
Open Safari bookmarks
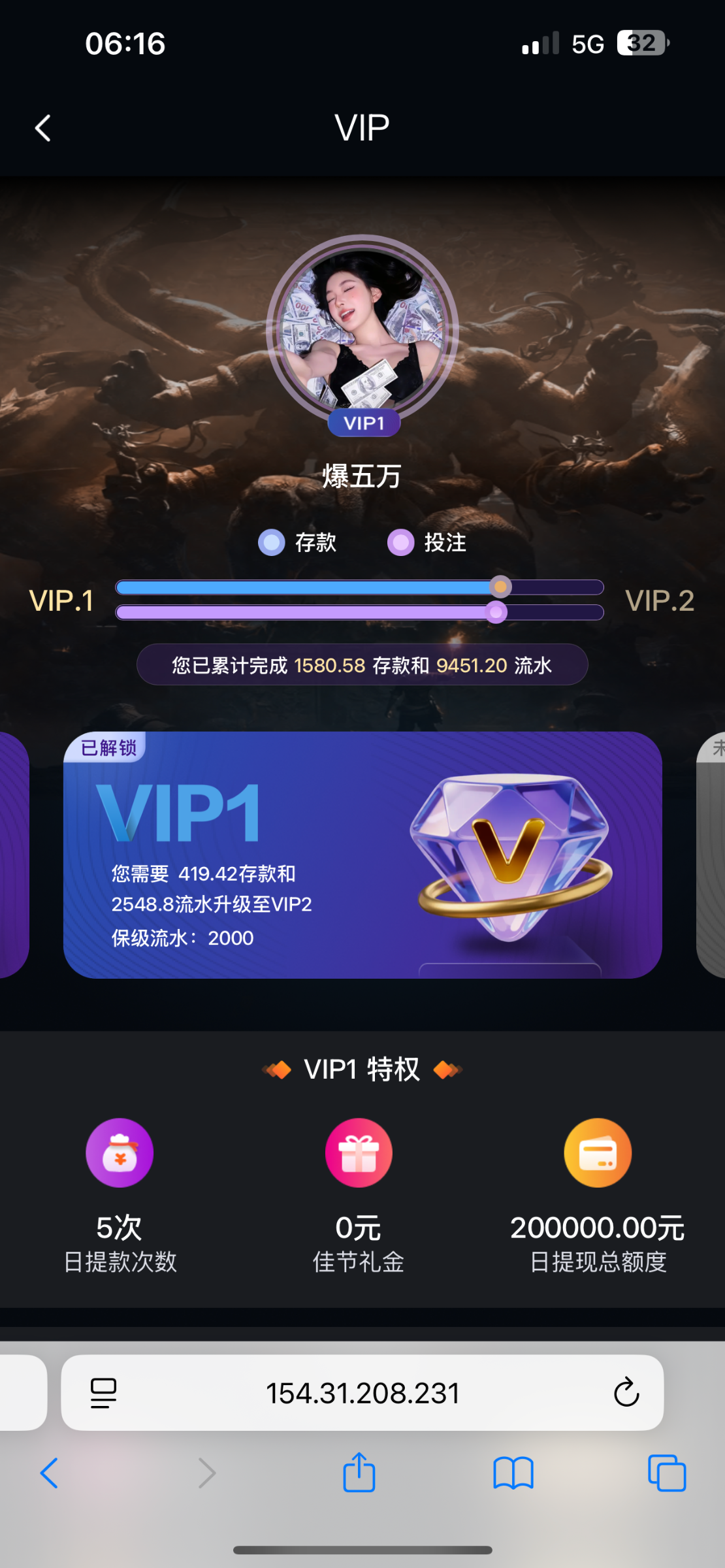coord(513,1473)
